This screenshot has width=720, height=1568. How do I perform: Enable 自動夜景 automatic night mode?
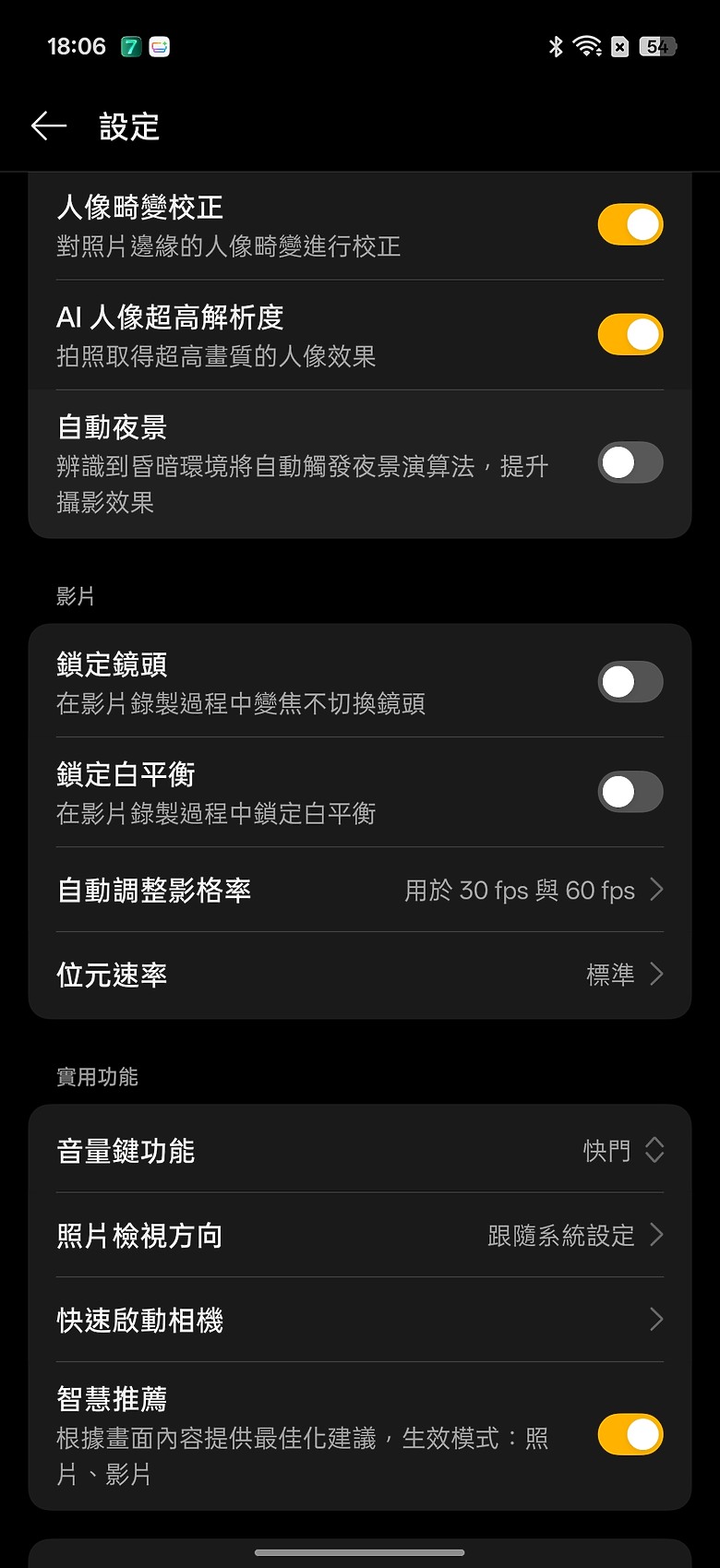point(630,463)
